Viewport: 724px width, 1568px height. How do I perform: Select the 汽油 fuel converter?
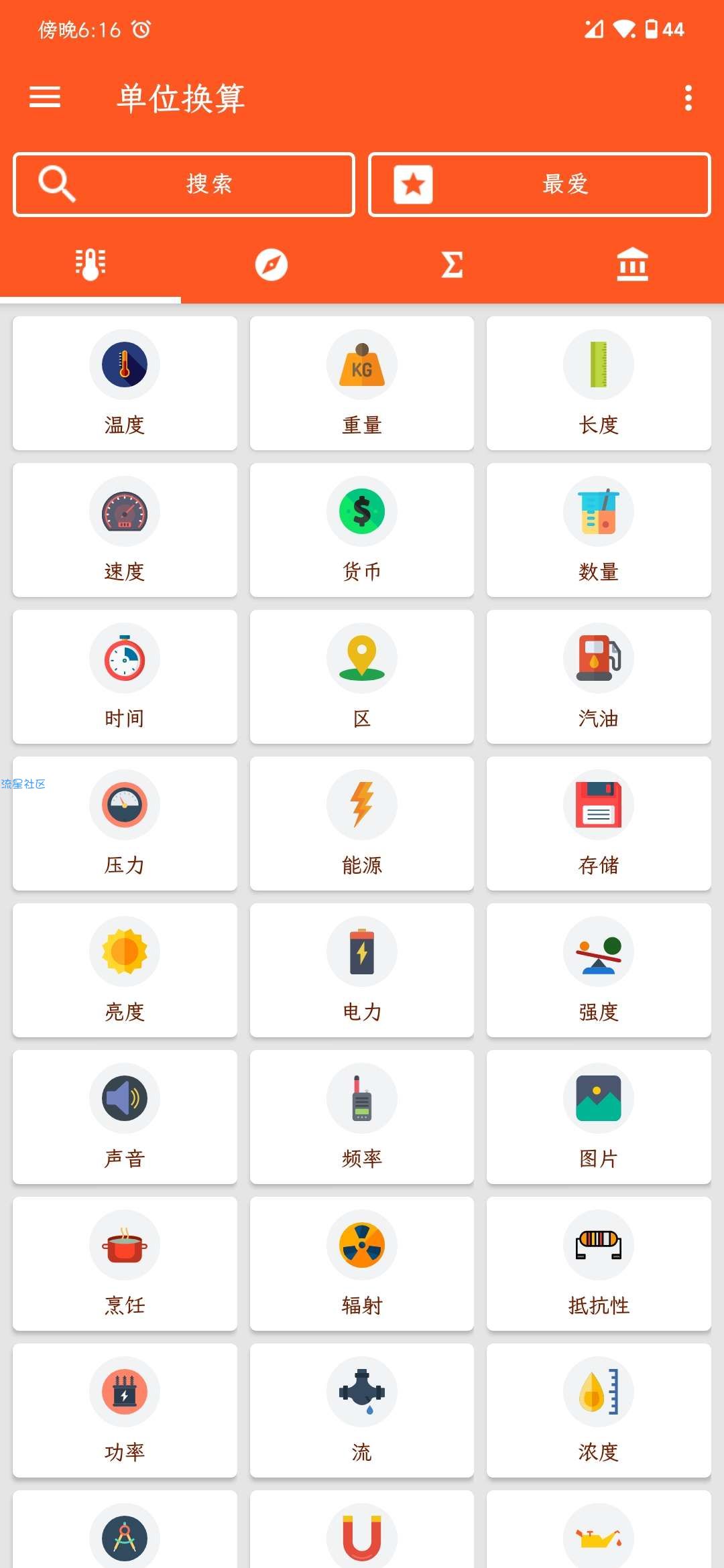(x=599, y=677)
